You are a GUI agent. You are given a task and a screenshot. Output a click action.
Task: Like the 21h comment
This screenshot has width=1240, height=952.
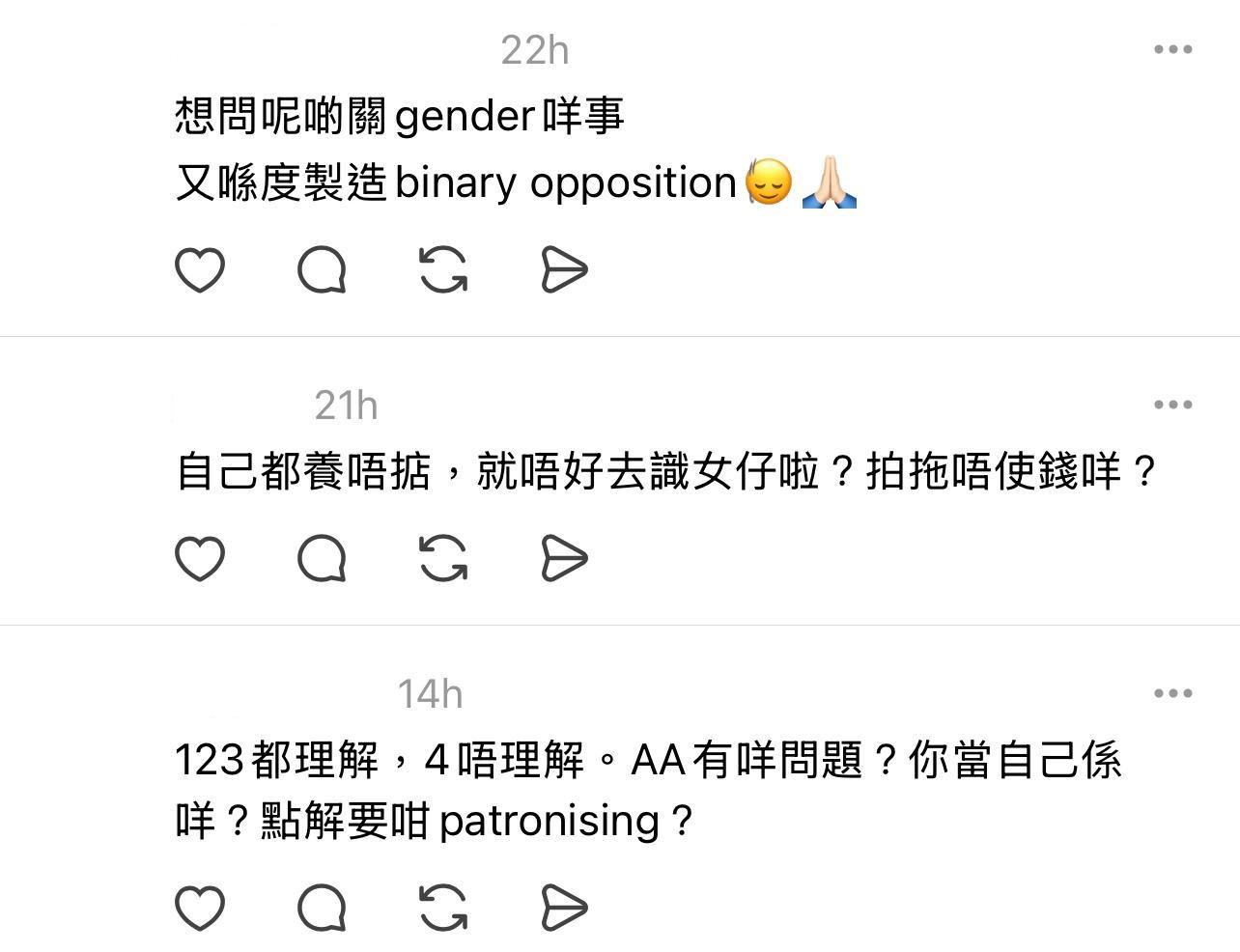[200, 558]
